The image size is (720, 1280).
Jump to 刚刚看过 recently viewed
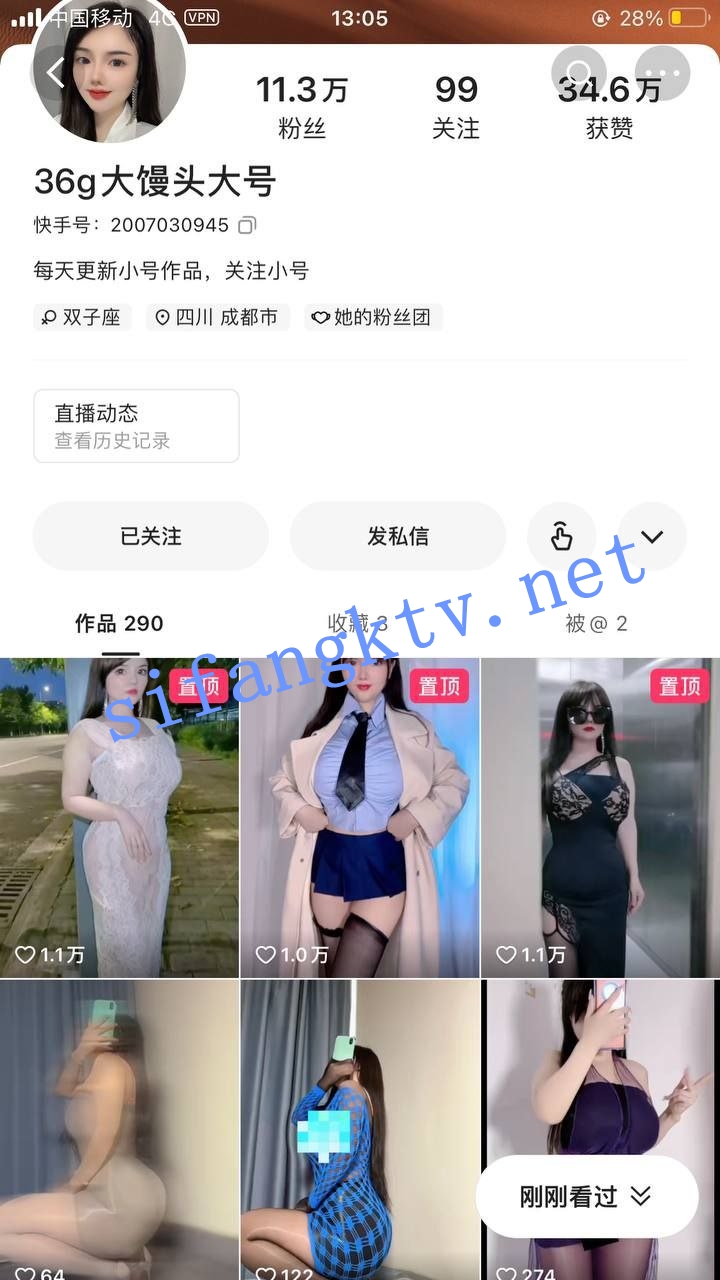pos(586,1196)
